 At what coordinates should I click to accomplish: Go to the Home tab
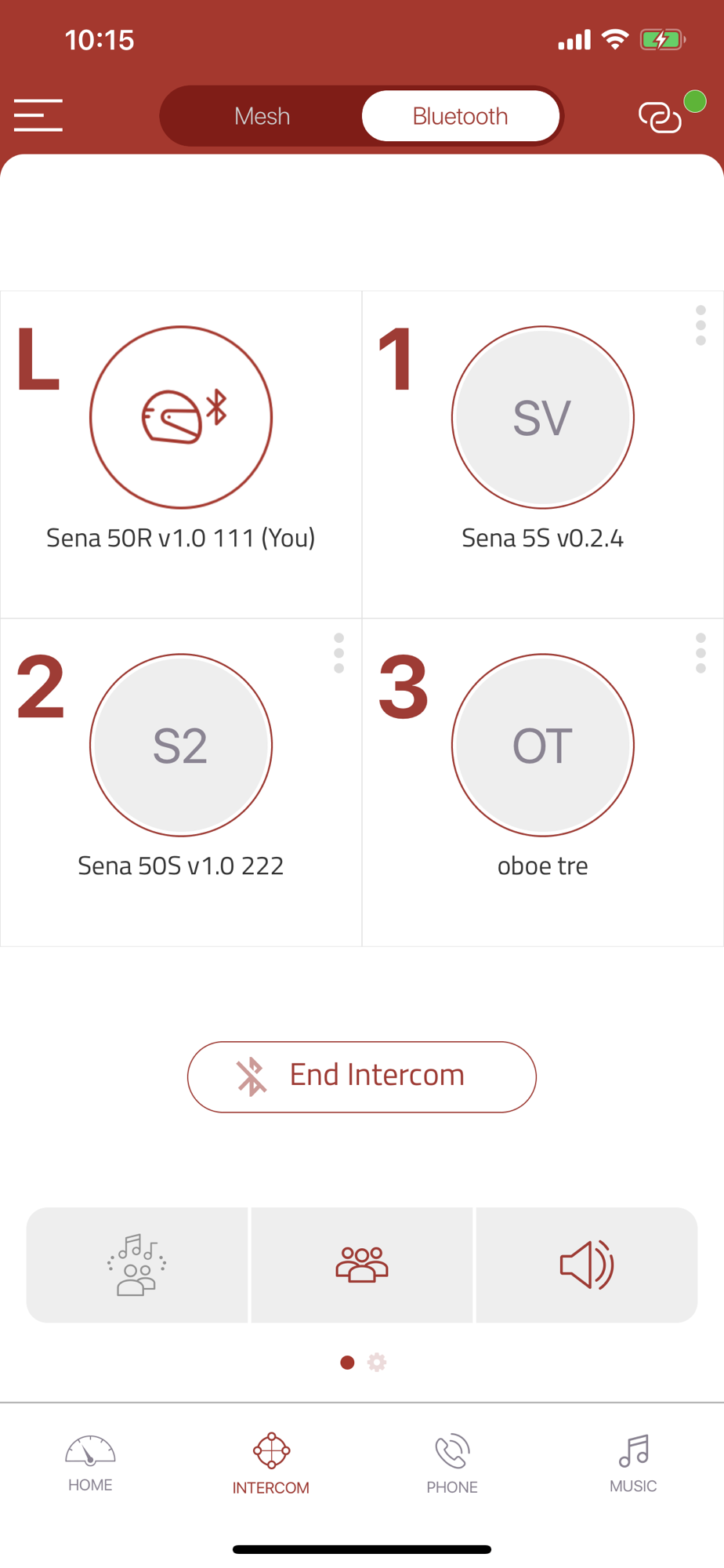tap(90, 1463)
